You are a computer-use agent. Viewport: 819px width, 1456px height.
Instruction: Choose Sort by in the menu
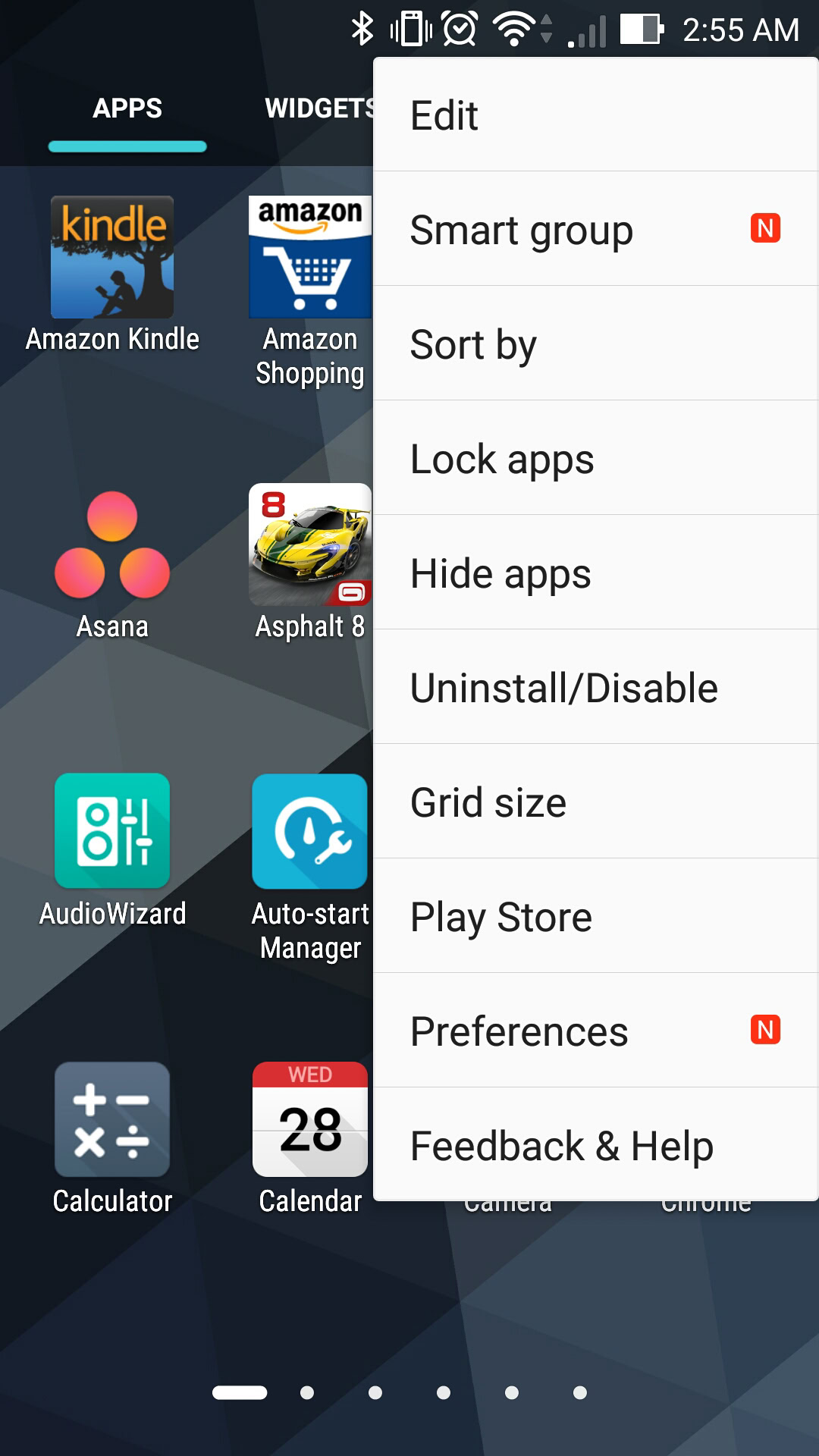coord(595,344)
